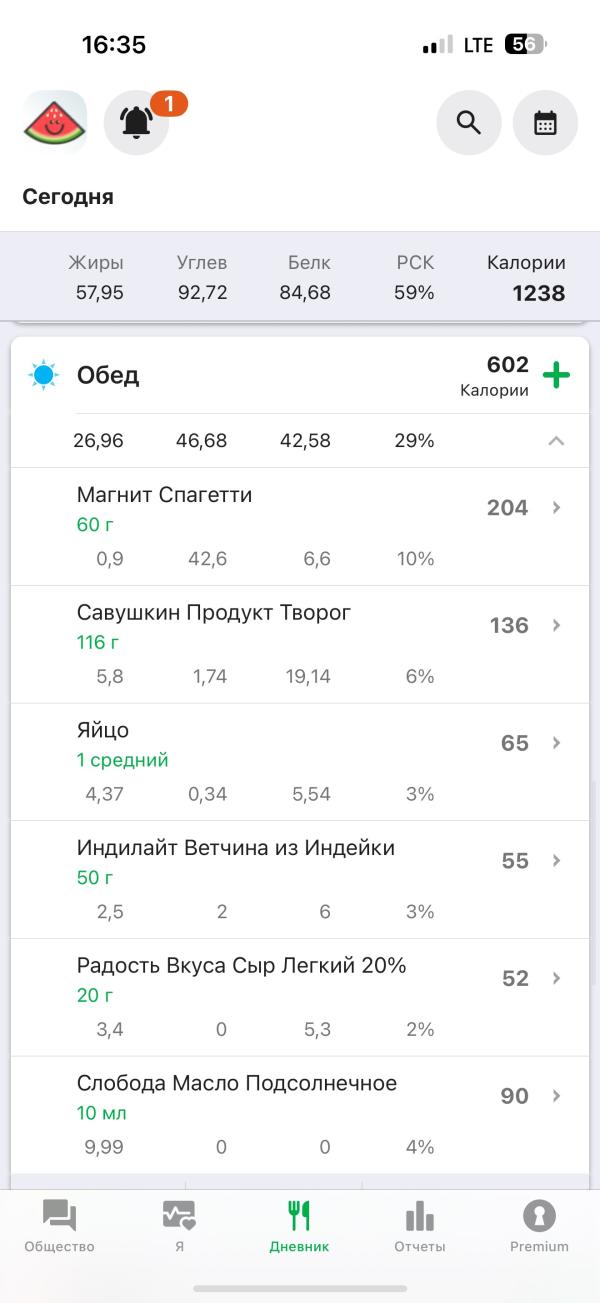The width and height of the screenshot is (600, 1303).
Task: Open the Яйцо food entry
Action: [300, 762]
